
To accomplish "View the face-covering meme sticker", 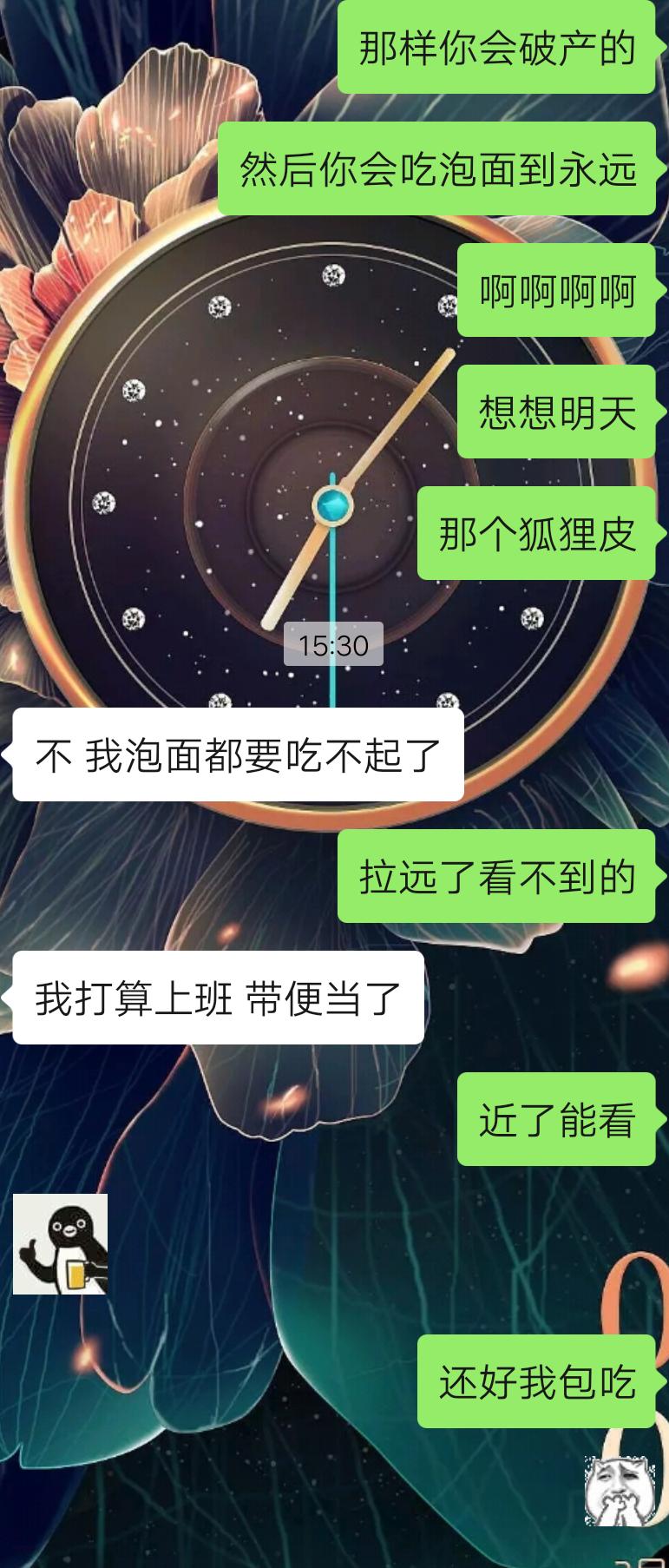I will [x=618, y=1491].
